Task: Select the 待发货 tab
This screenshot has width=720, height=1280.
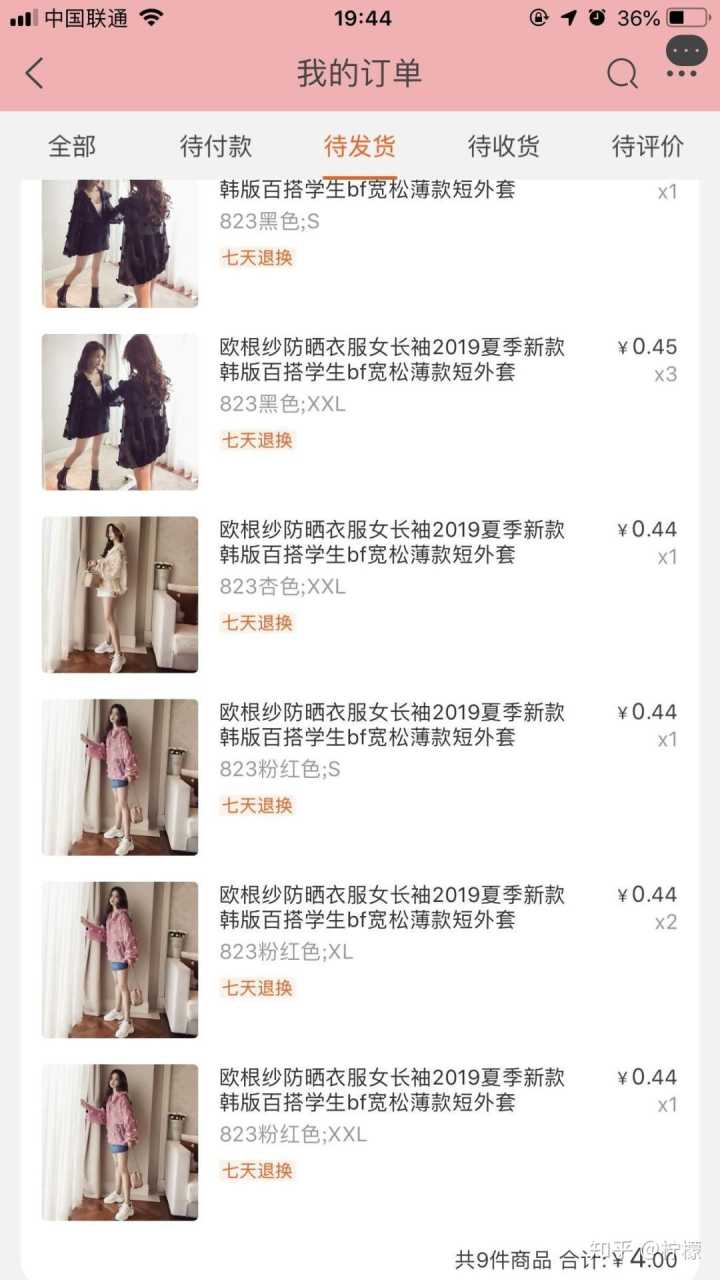Action: pyautogui.click(x=360, y=146)
